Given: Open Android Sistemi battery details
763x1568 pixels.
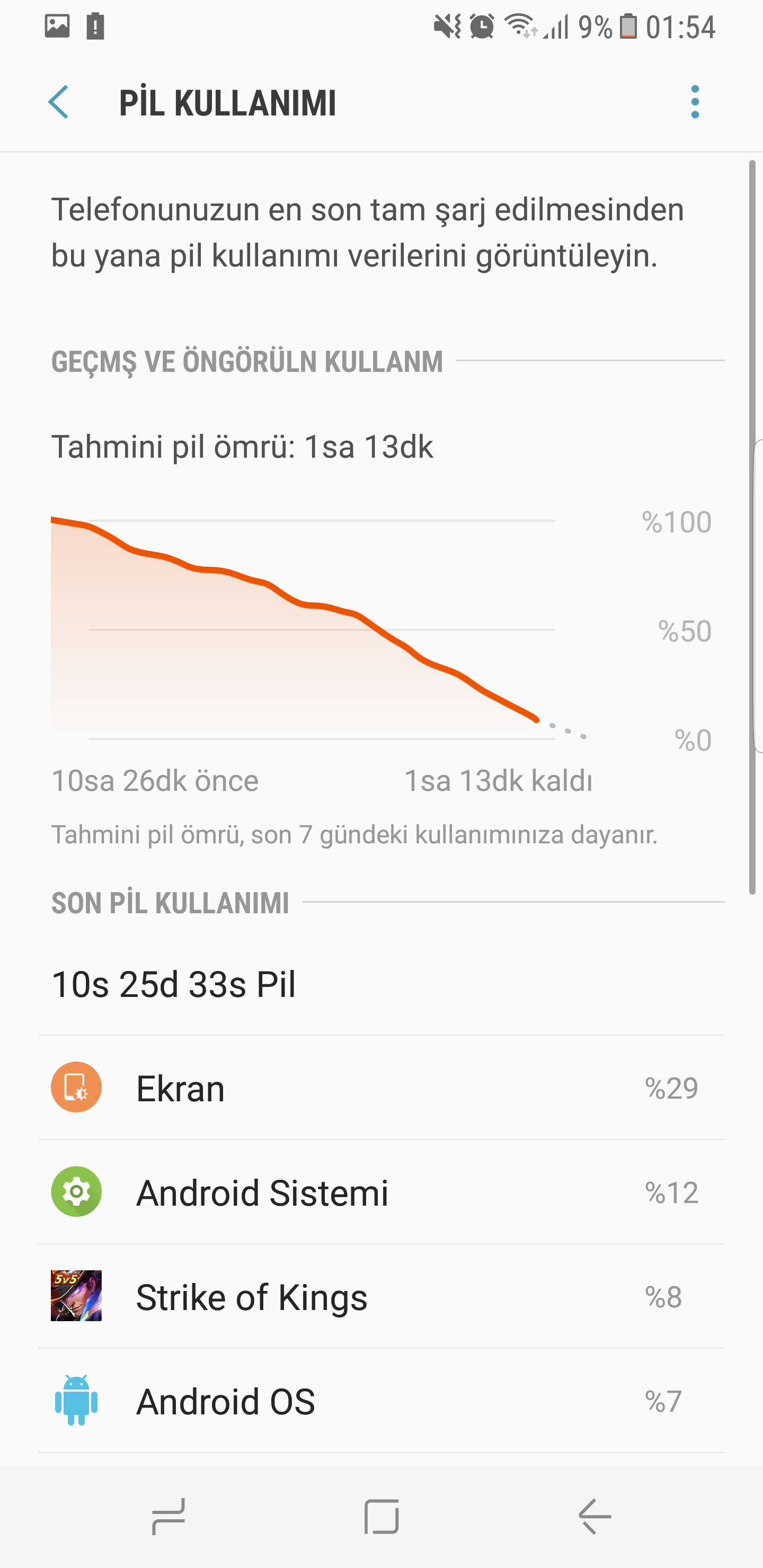Looking at the screenshot, I should (381, 1192).
